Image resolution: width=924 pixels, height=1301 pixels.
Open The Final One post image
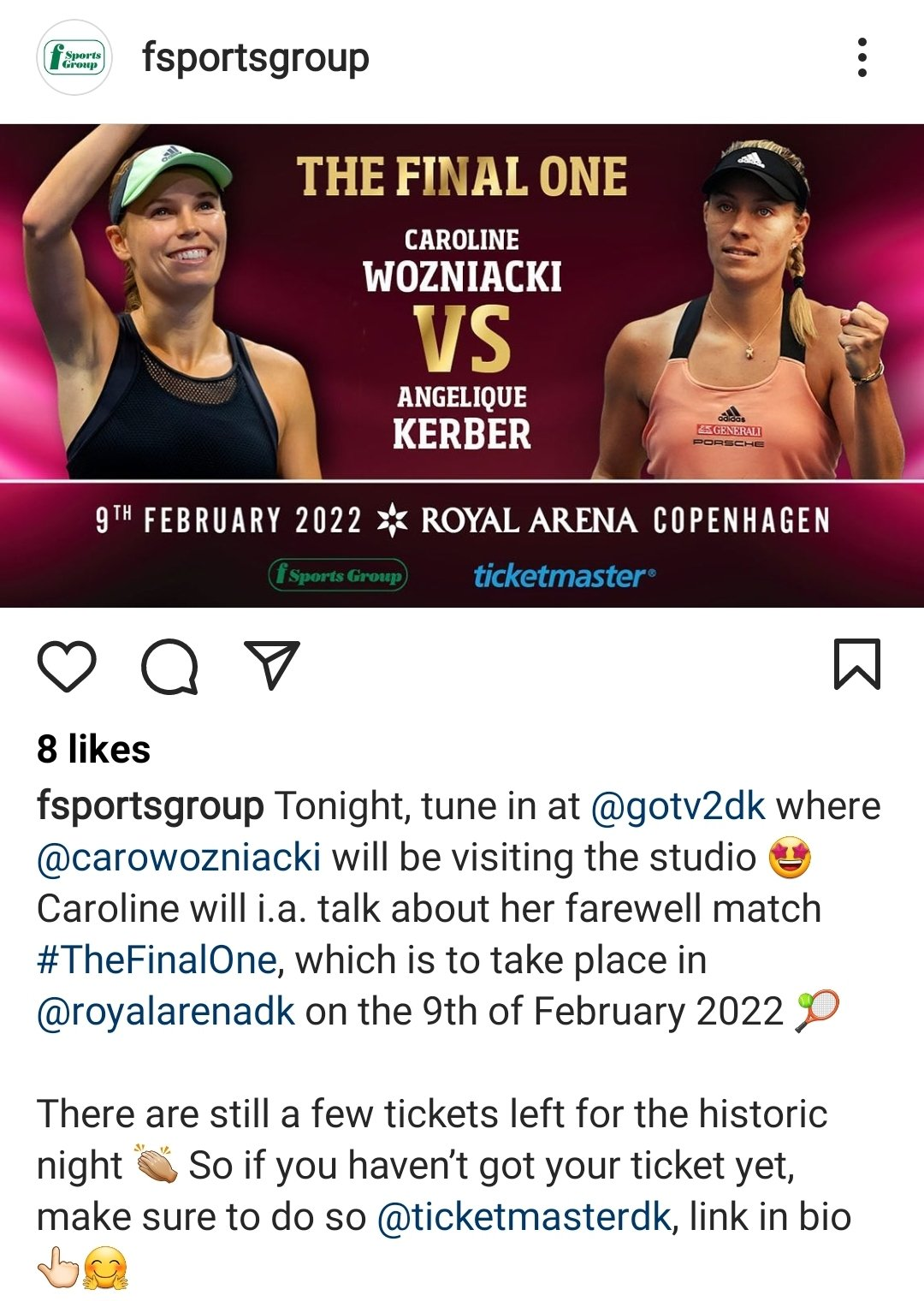pos(462,365)
